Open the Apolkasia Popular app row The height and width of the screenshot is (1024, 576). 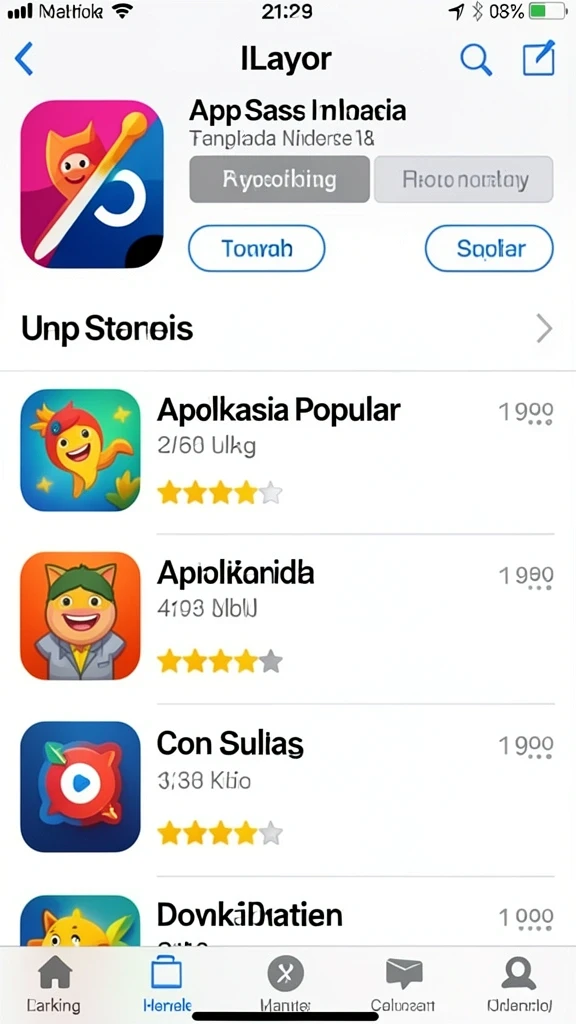pyautogui.click(x=287, y=451)
